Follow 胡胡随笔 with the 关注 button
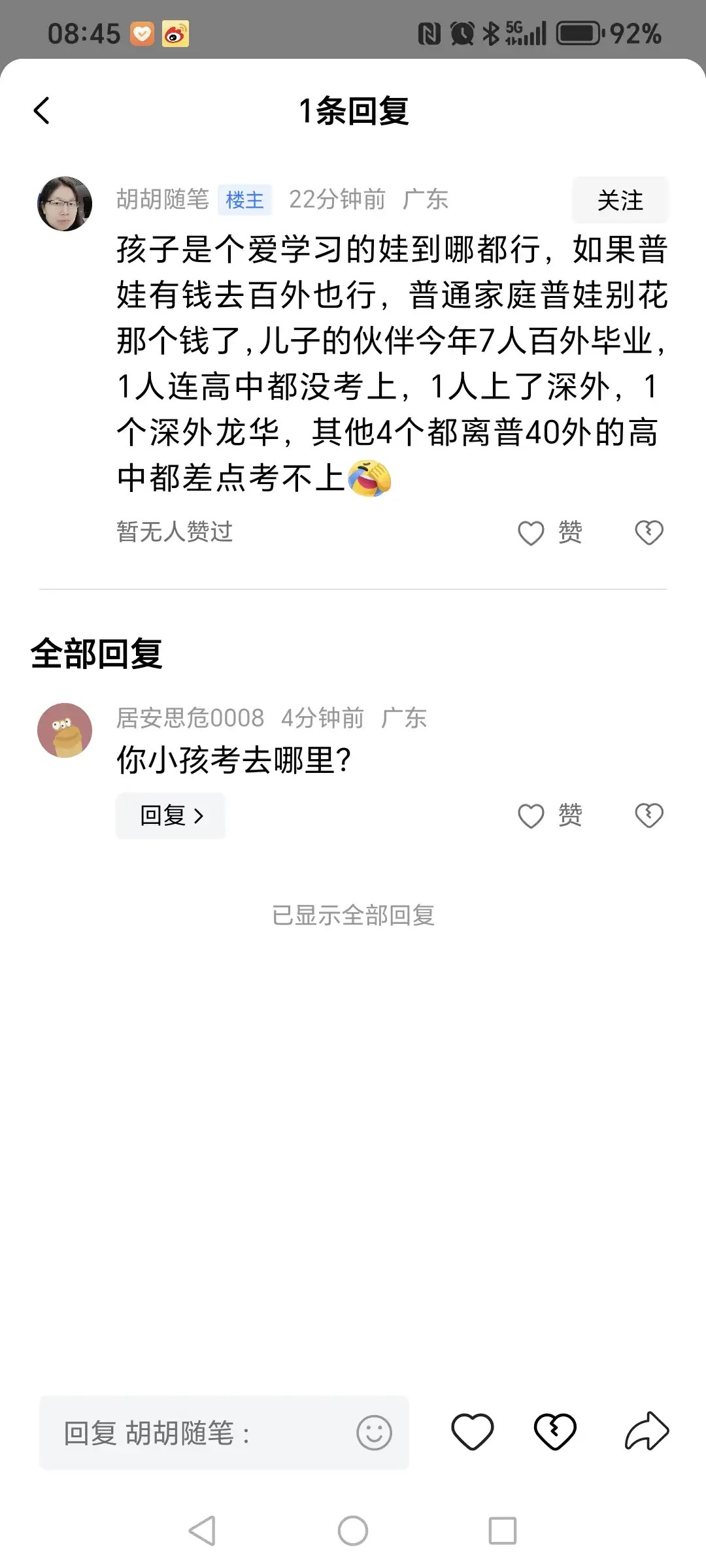 coord(620,200)
